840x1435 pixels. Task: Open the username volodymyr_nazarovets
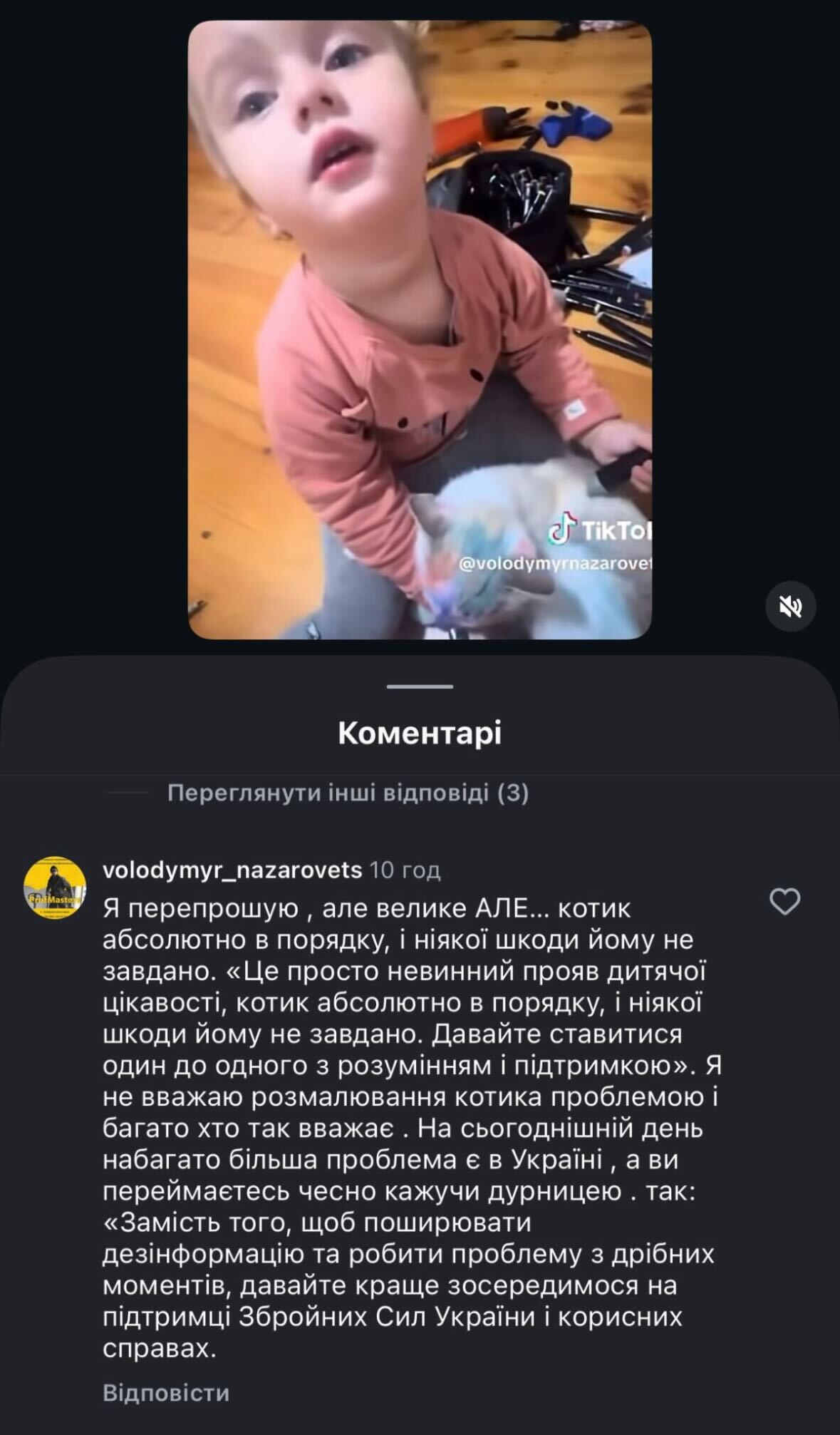tap(232, 870)
